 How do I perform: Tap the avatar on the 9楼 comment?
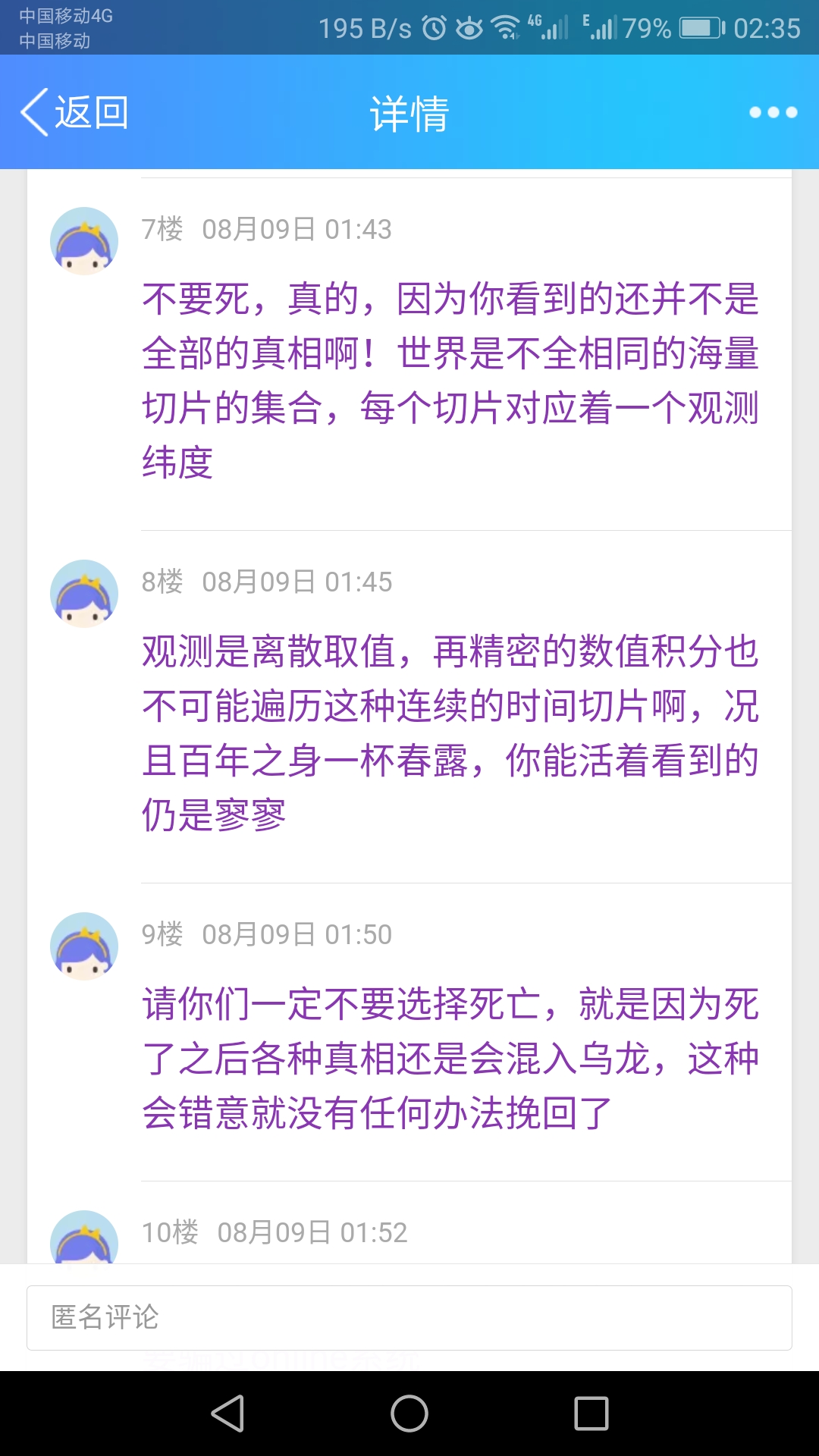coord(84,946)
